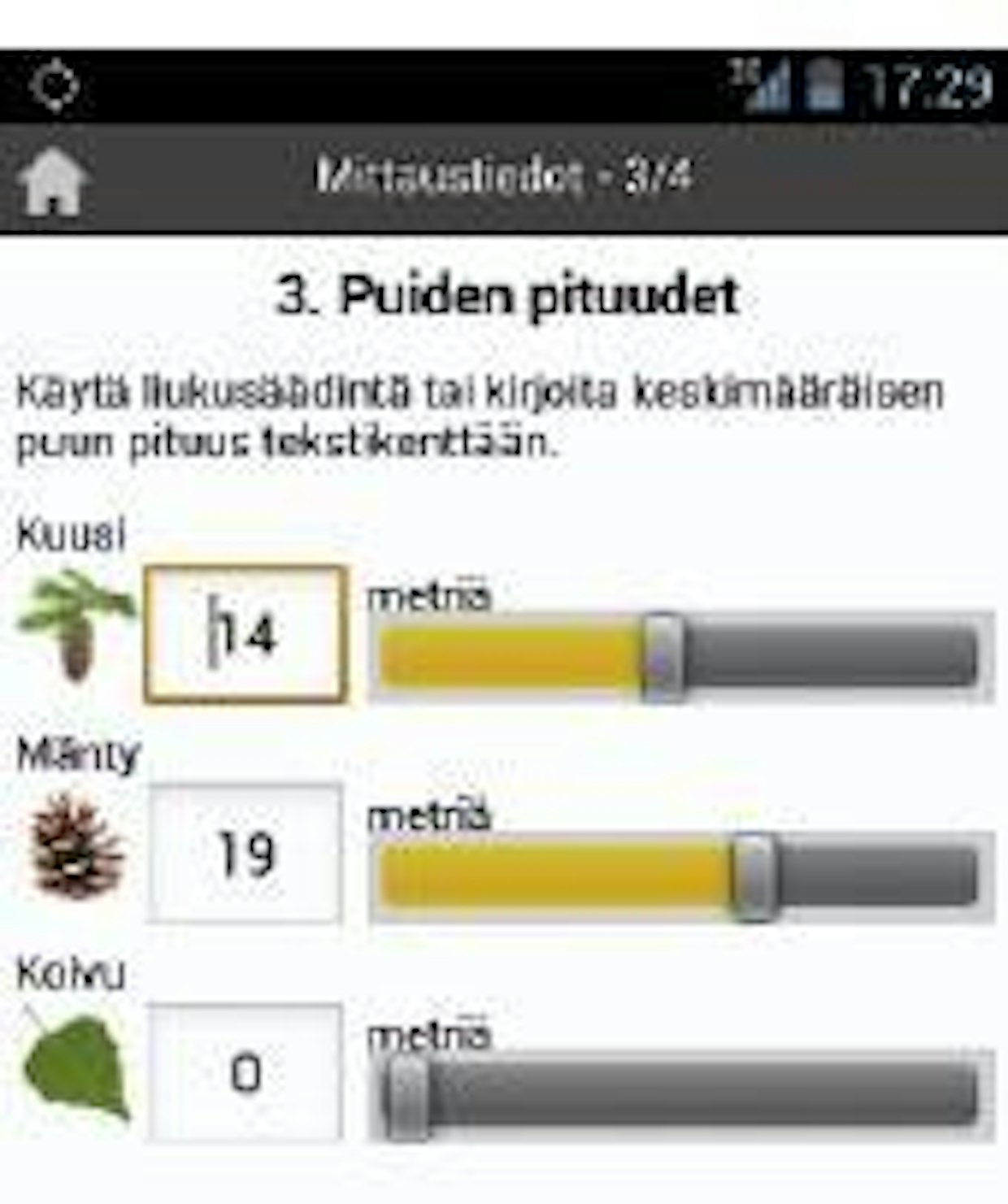Tap the Kuusi height slider
This screenshot has height=1204, width=1008.
(x=680, y=657)
